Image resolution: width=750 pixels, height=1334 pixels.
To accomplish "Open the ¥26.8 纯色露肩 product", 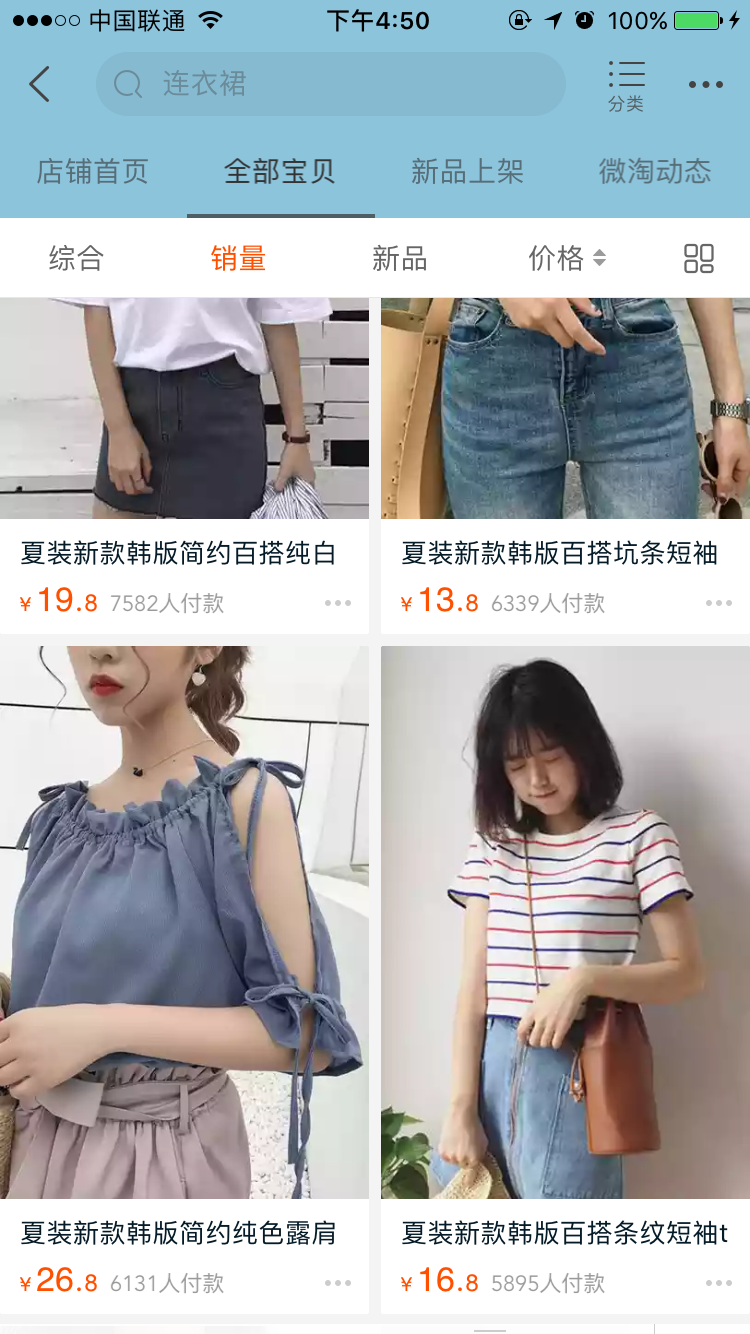I will click(184, 980).
